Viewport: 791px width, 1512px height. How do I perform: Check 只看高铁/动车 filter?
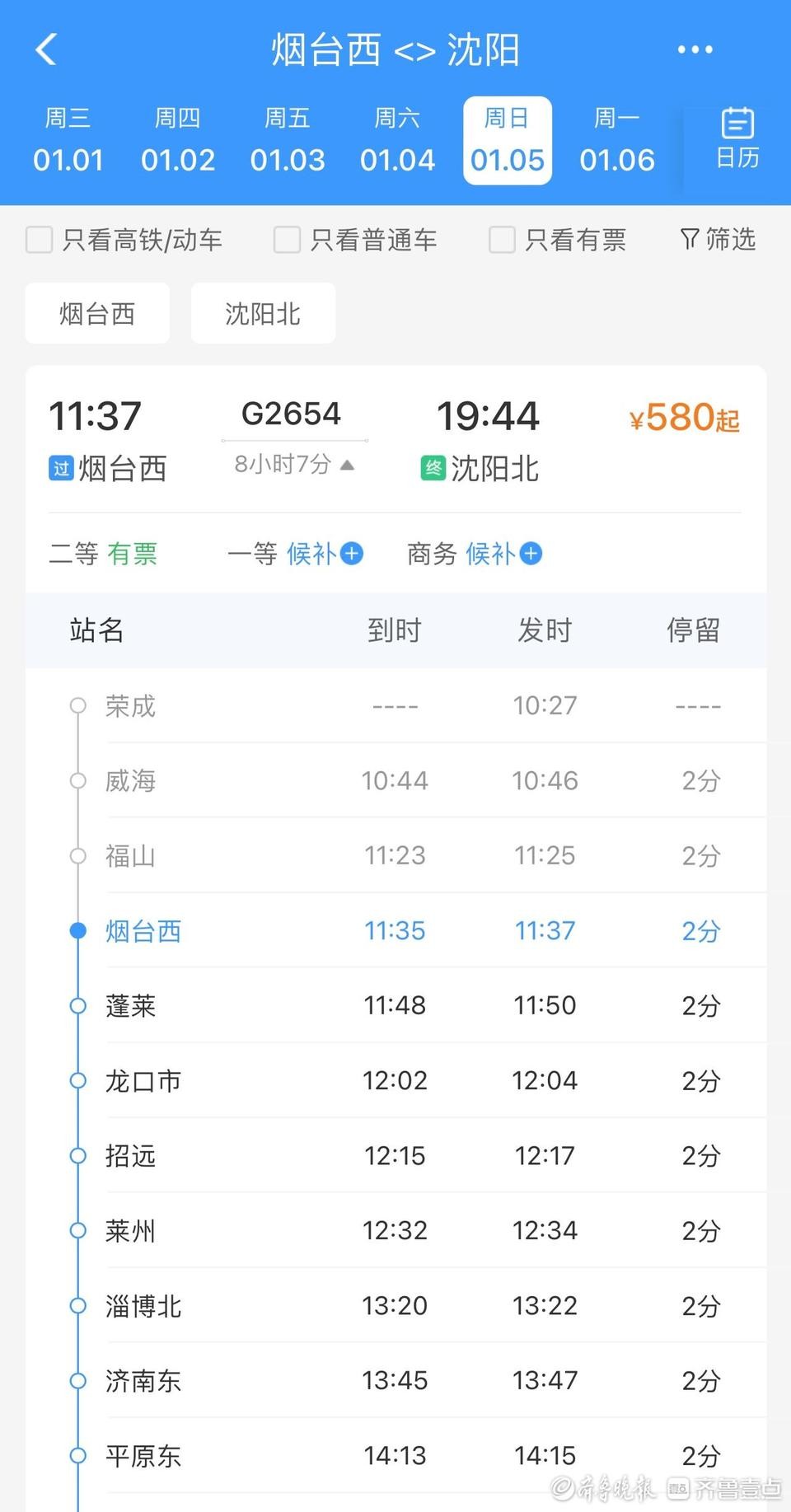pos(40,240)
